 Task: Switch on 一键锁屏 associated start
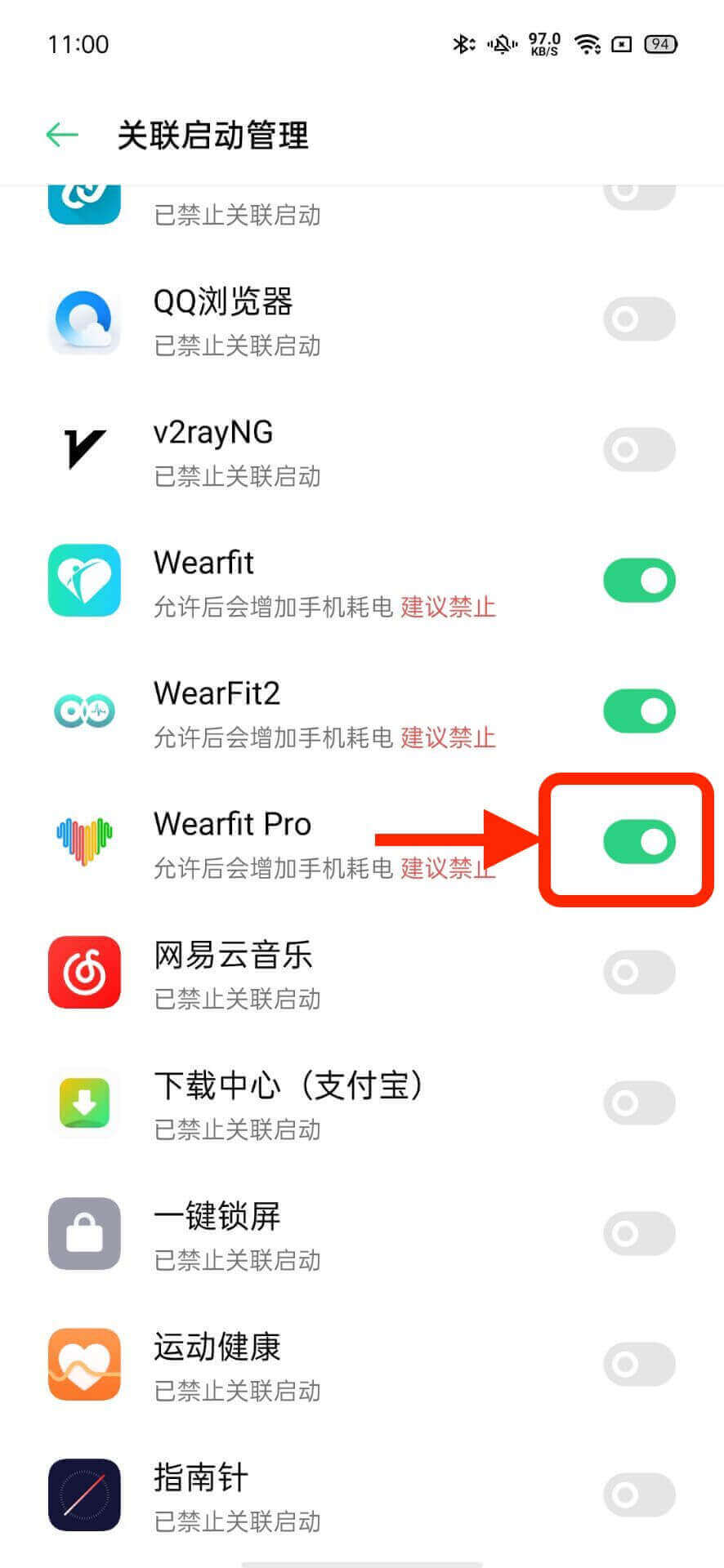pyautogui.click(x=639, y=1234)
